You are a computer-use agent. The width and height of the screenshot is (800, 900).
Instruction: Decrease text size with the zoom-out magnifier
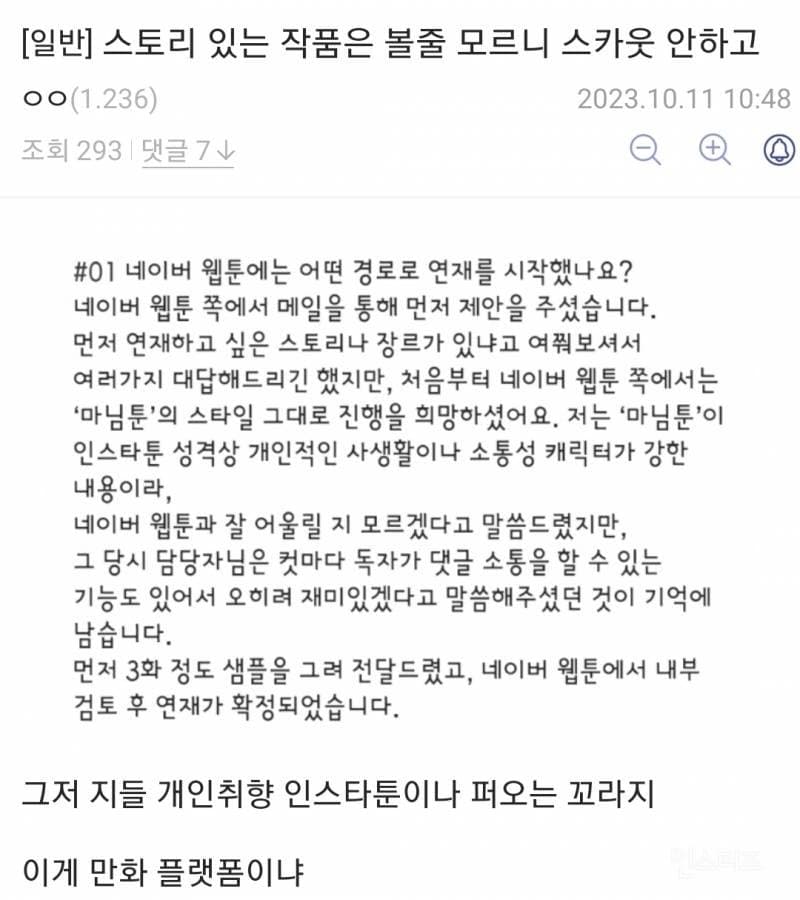(x=646, y=150)
